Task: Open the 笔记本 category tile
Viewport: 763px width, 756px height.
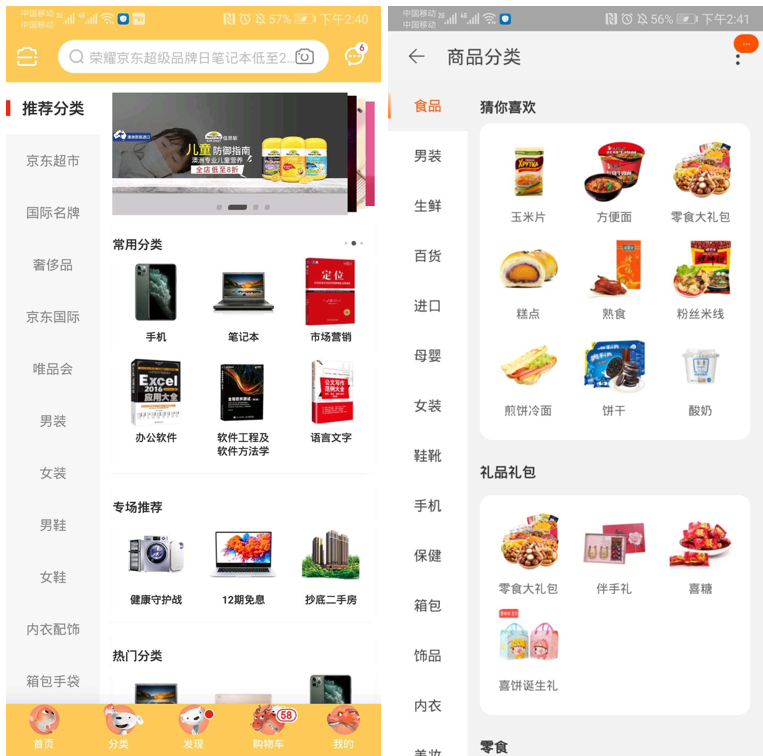Action: point(242,300)
